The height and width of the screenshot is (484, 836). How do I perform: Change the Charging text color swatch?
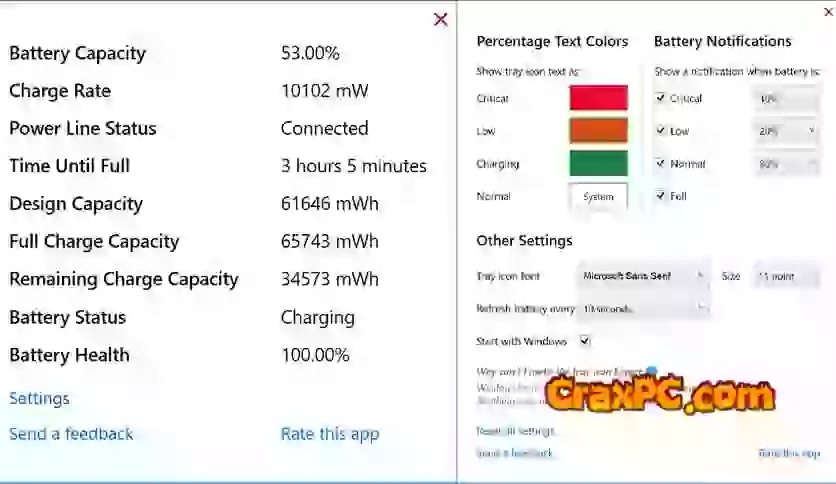[x=598, y=163]
